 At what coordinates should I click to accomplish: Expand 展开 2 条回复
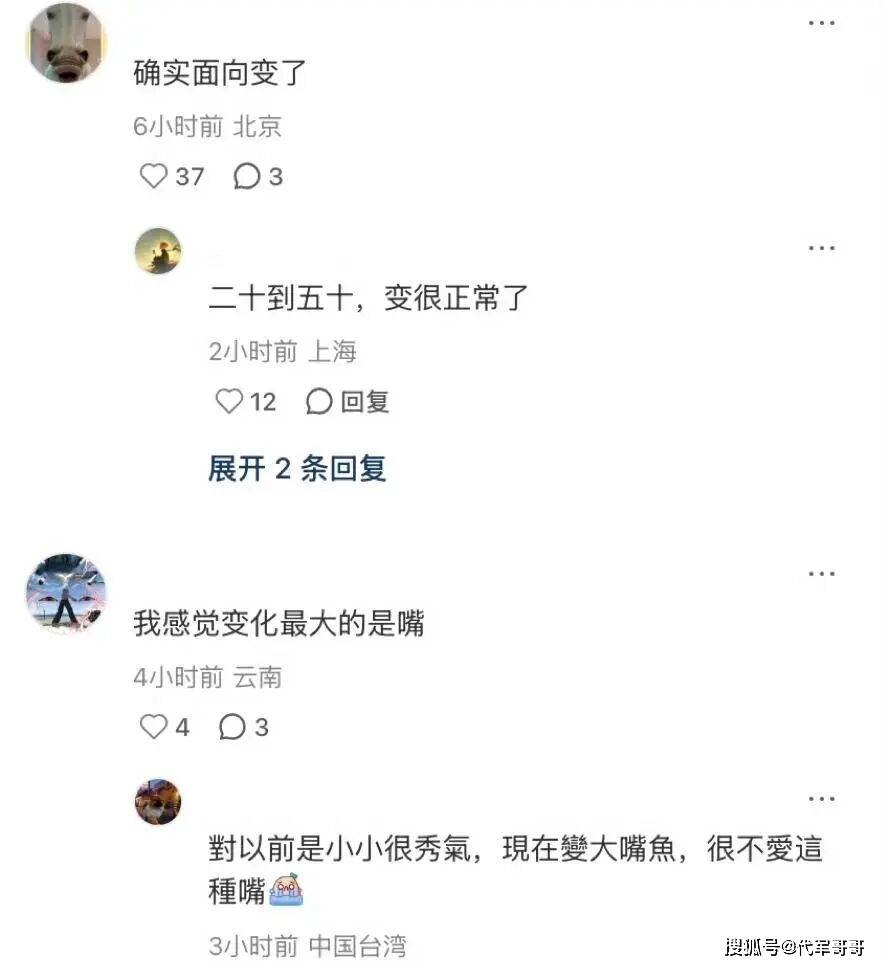point(297,469)
